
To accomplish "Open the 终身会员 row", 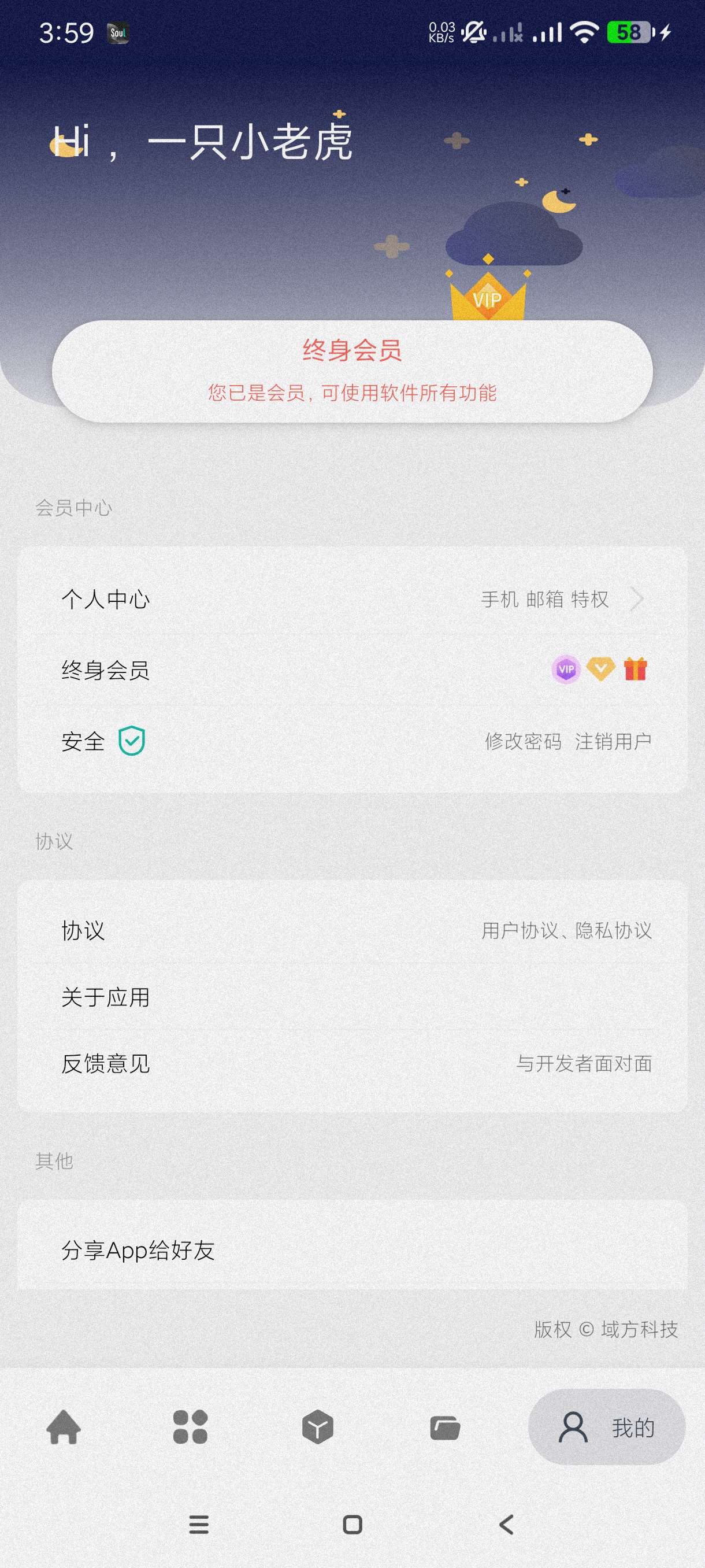I will [x=351, y=670].
